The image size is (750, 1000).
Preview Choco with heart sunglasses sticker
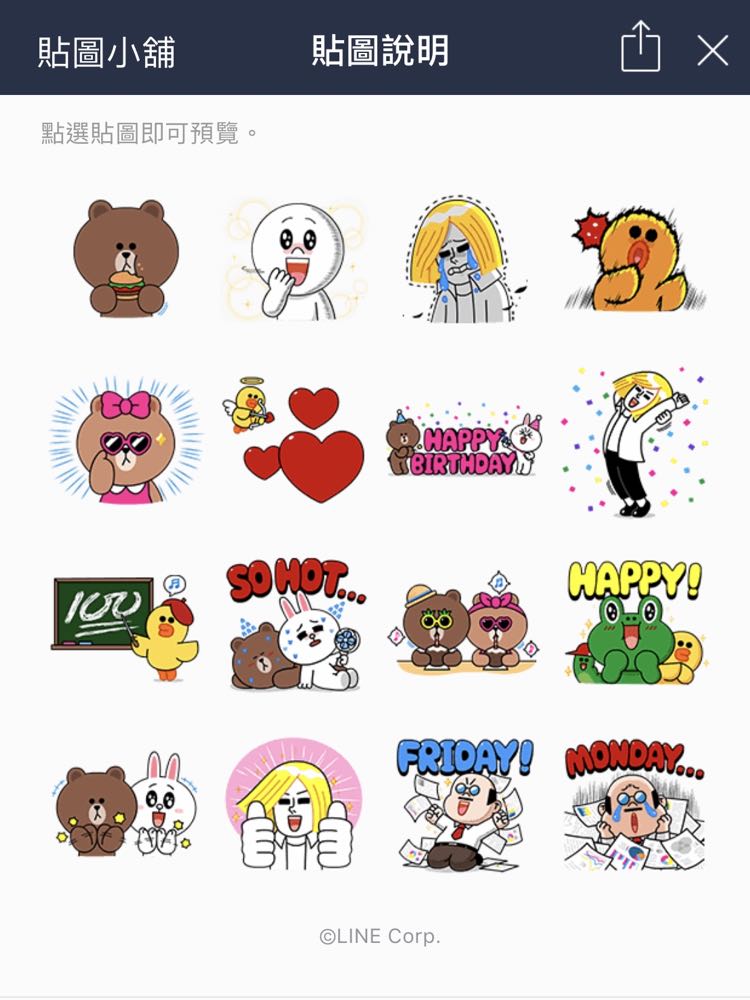click(125, 440)
